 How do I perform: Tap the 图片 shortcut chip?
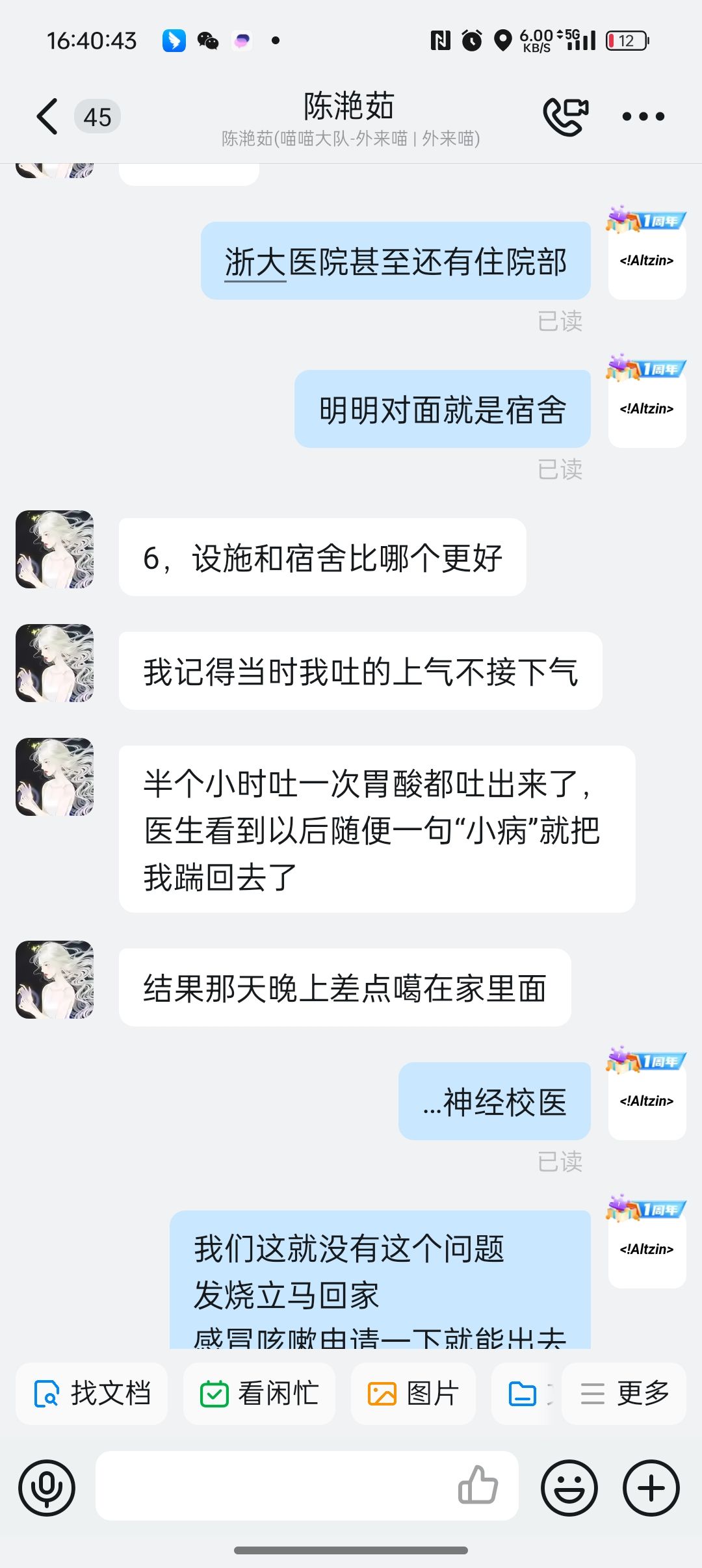(x=413, y=1394)
